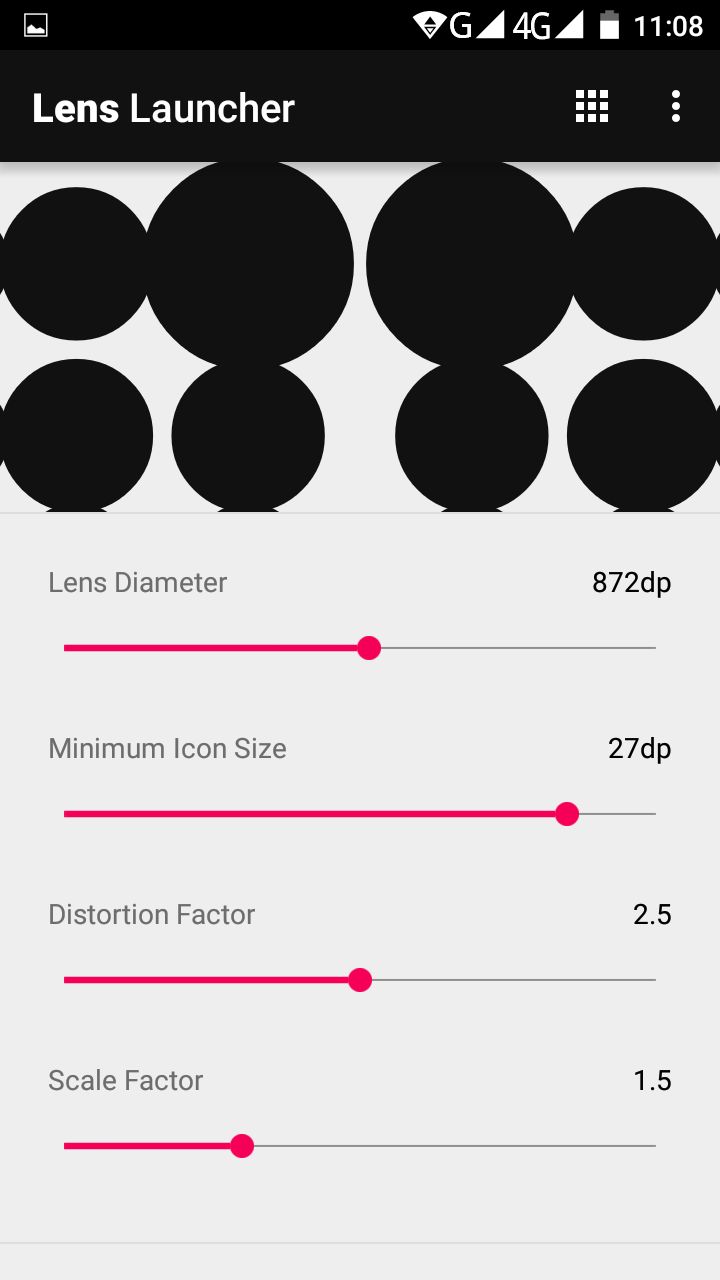The height and width of the screenshot is (1280, 720).
Task: Tap the Minimum Icon Size slider
Action: 360,814
